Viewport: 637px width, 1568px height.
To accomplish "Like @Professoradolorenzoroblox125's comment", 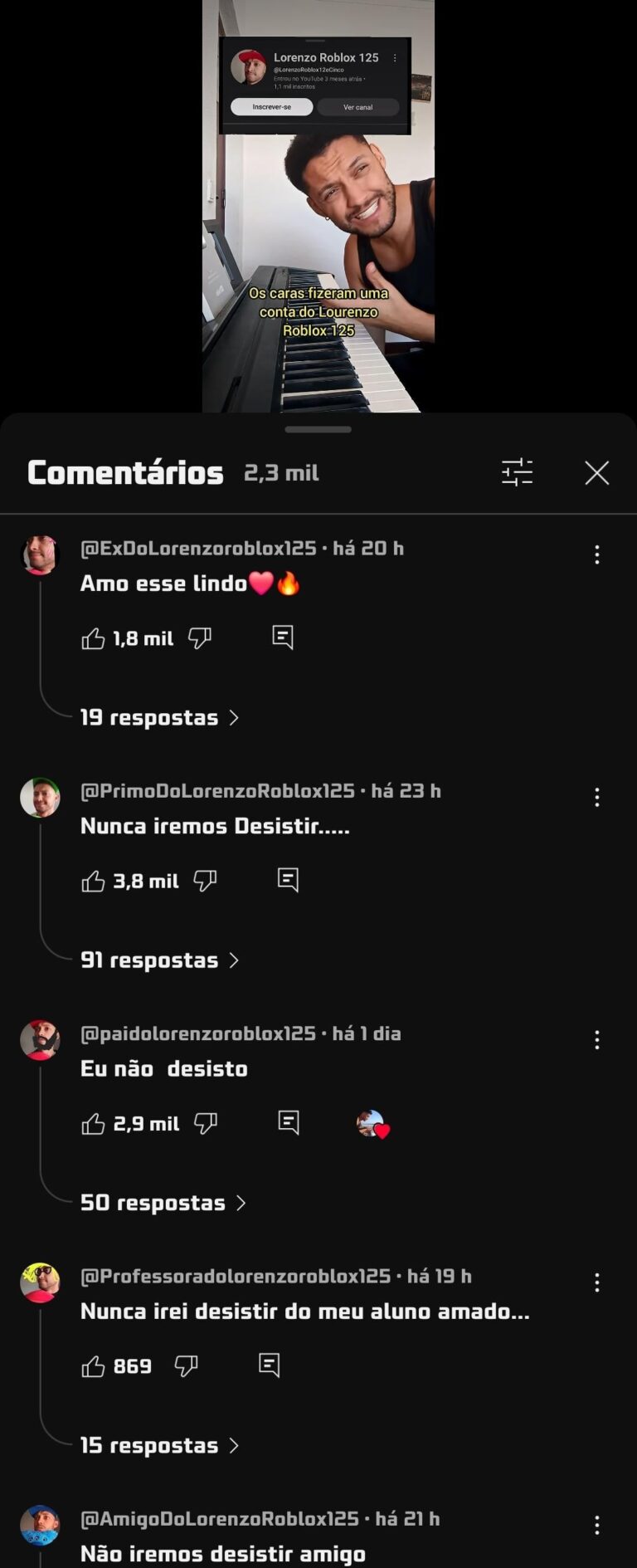I will point(93,1366).
